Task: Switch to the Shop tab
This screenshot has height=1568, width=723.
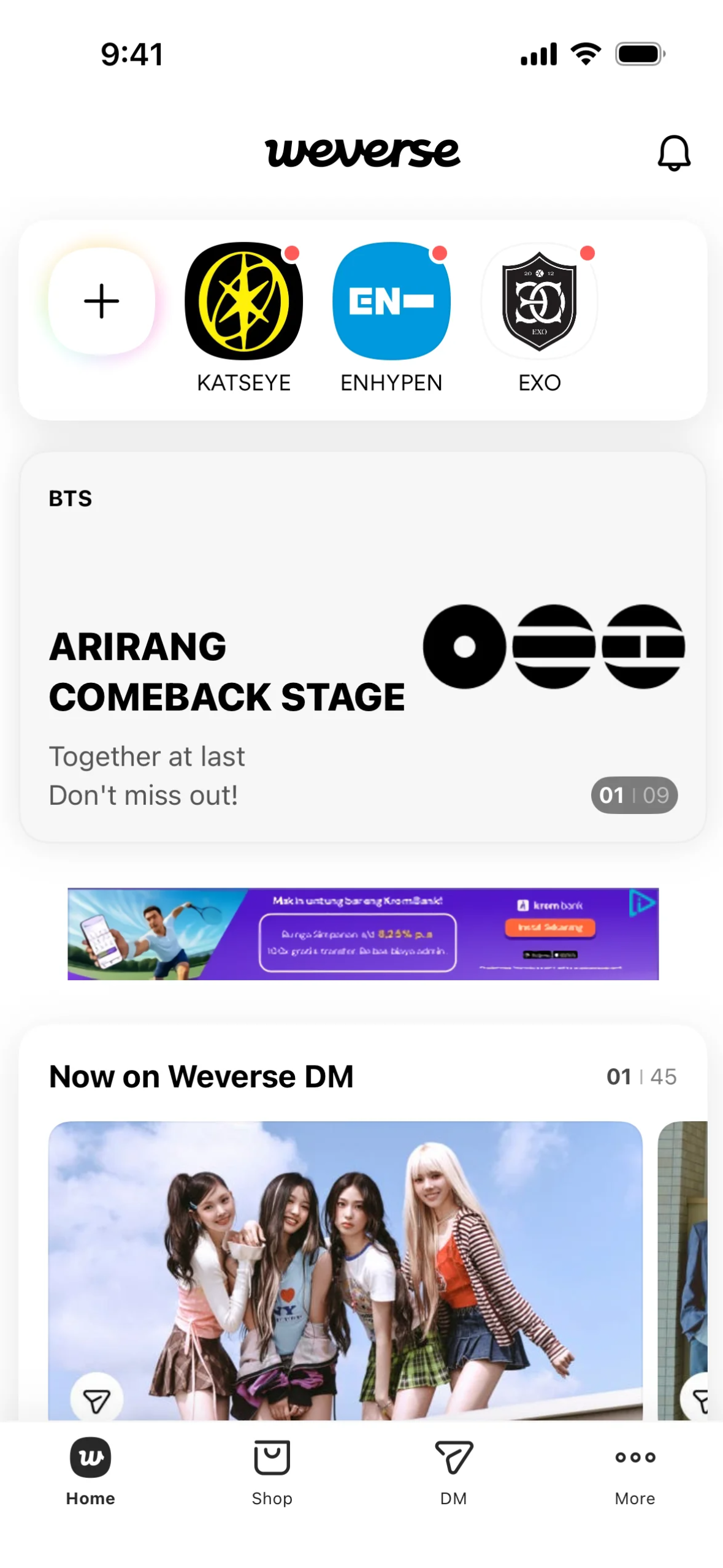Action: click(x=272, y=1469)
